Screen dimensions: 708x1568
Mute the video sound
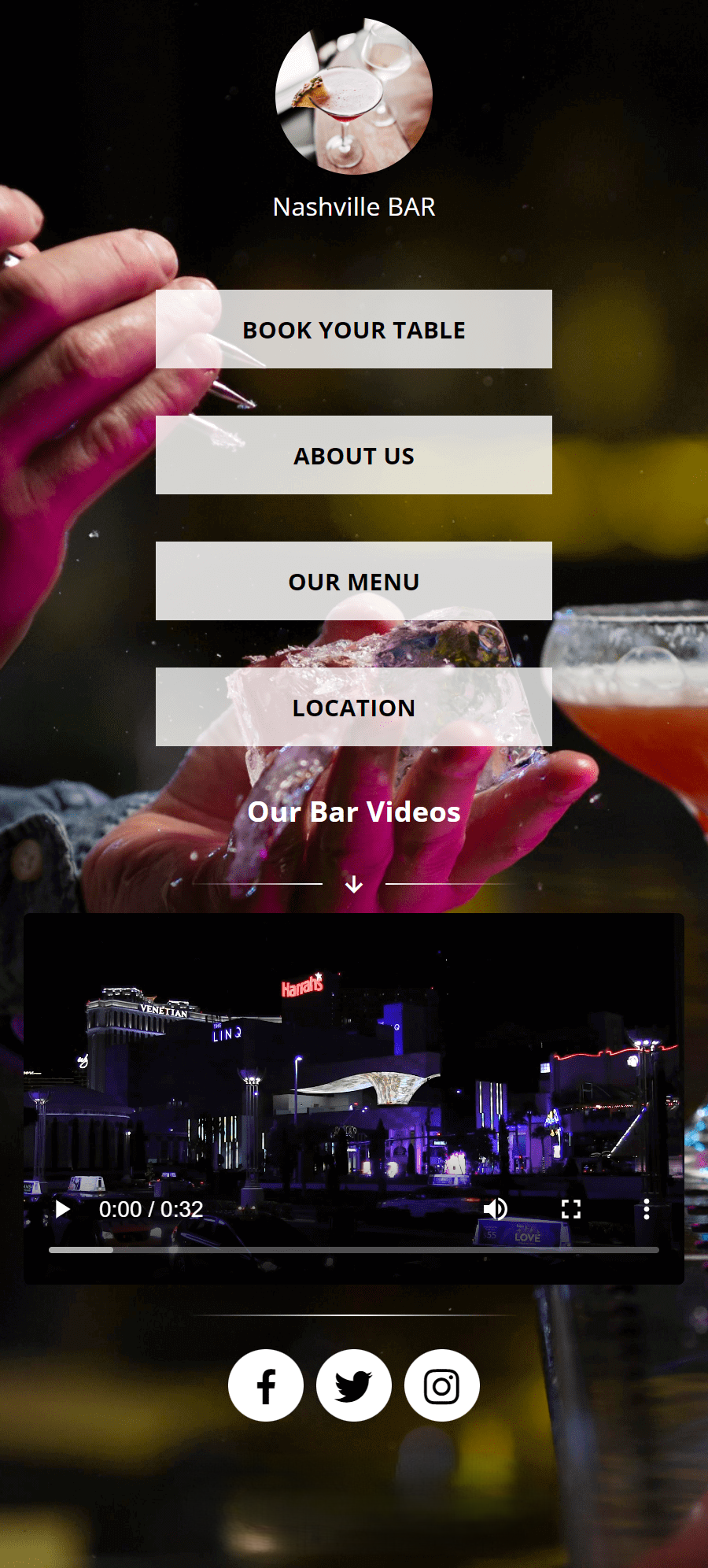point(495,1209)
